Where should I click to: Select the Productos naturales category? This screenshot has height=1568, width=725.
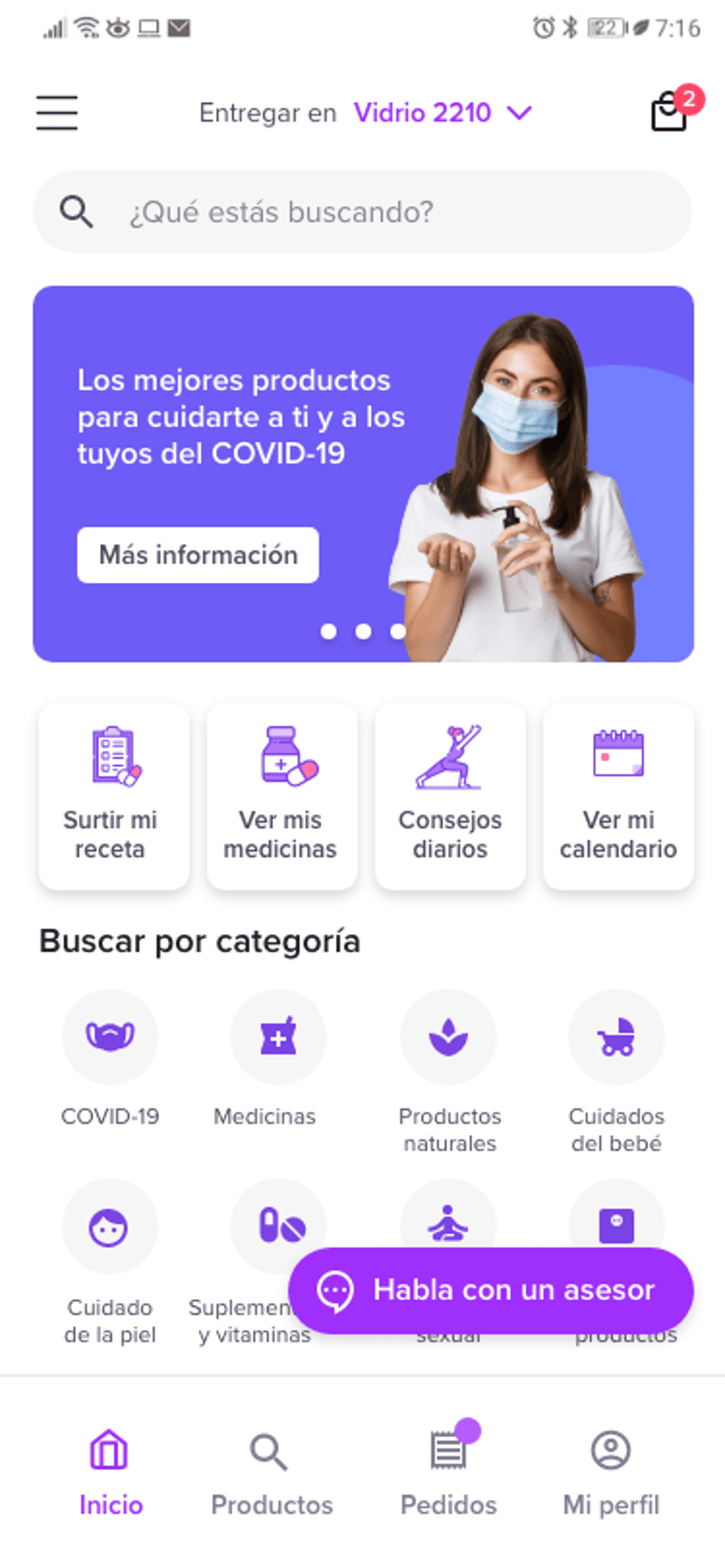pos(448,1038)
